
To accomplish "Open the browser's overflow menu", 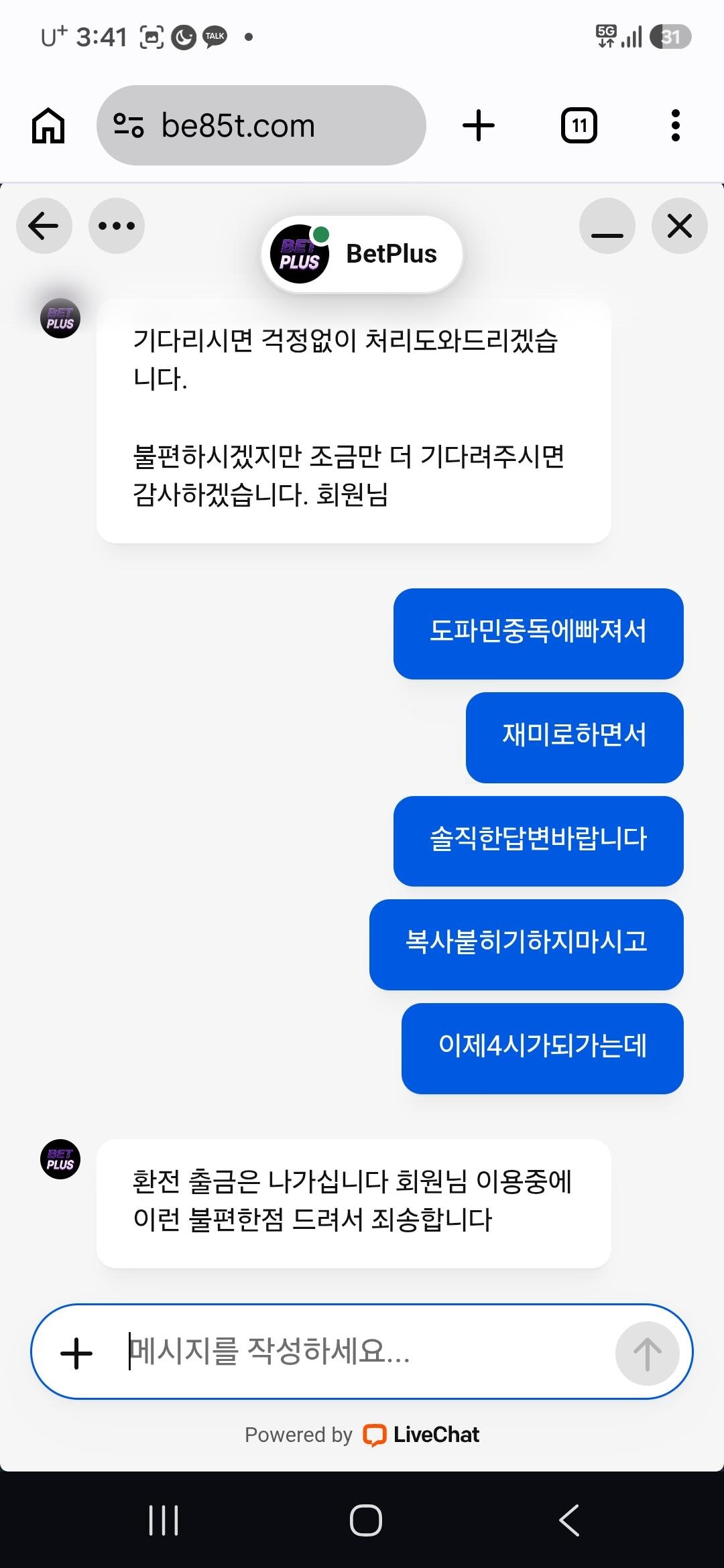I will coord(676,125).
